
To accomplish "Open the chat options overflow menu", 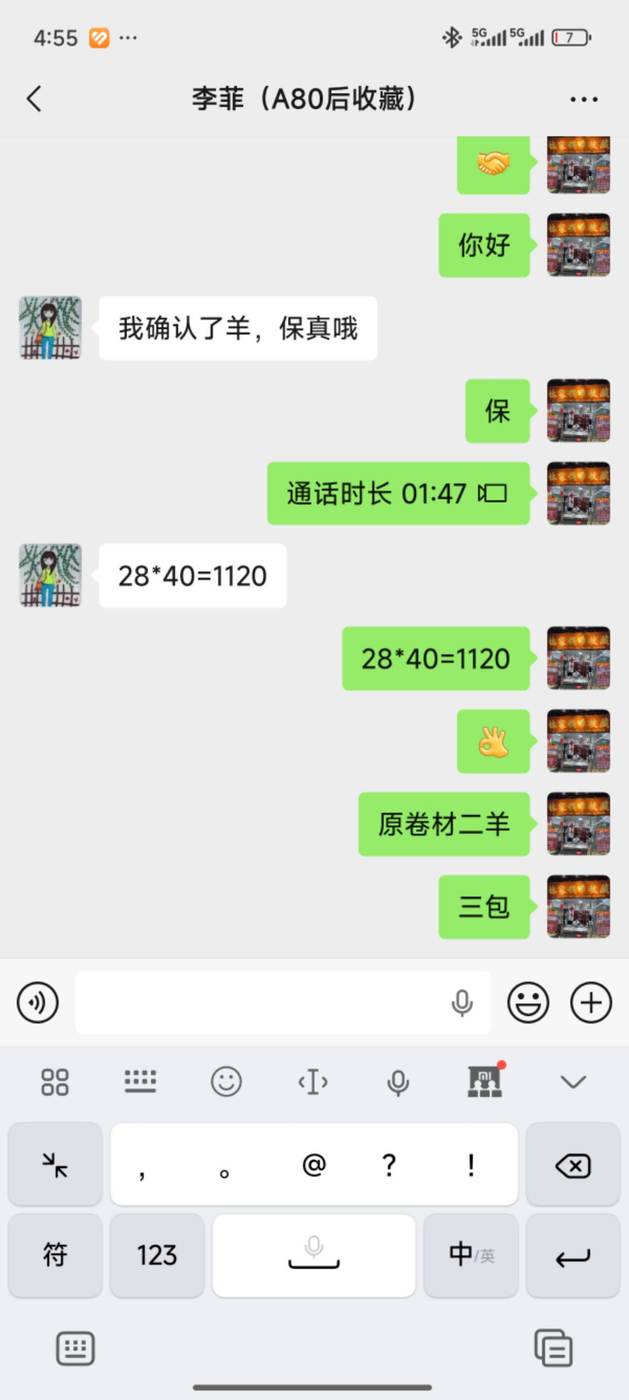I will pyautogui.click(x=583, y=99).
